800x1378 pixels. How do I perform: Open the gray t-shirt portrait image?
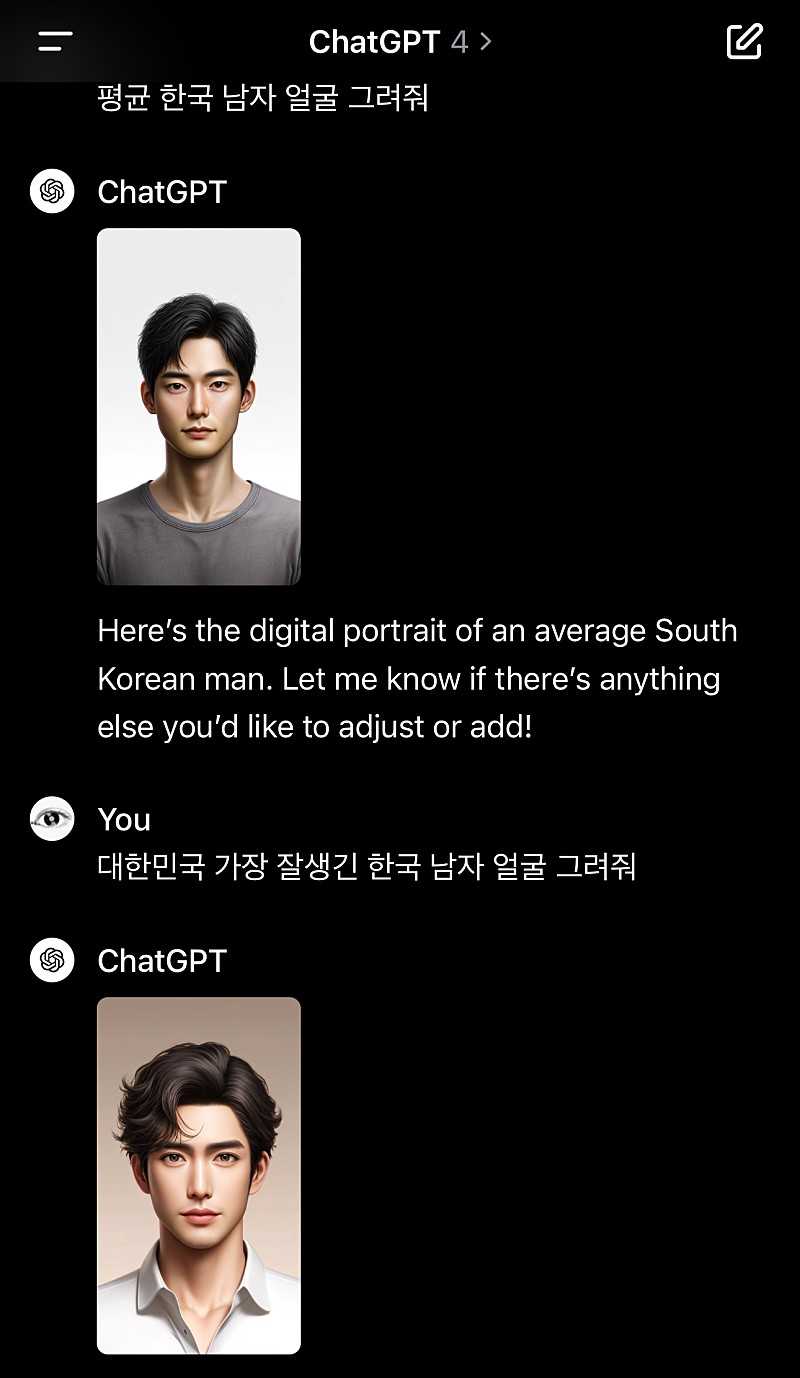tap(199, 406)
